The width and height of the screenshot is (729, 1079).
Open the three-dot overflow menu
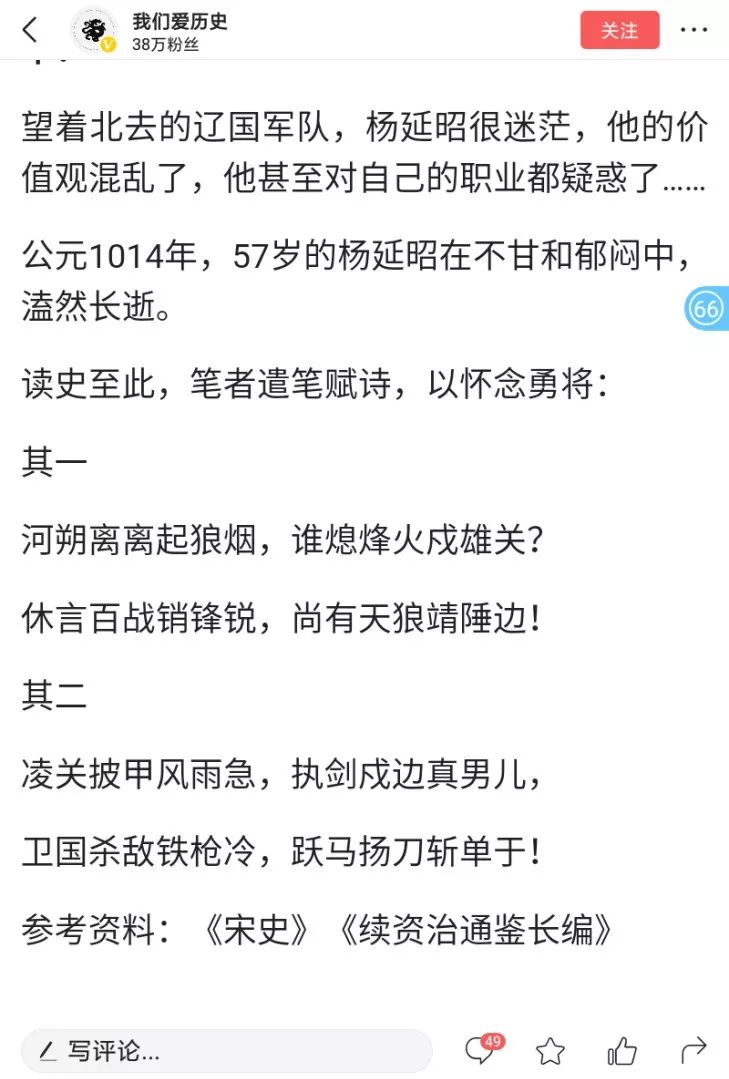coord(693,30)
